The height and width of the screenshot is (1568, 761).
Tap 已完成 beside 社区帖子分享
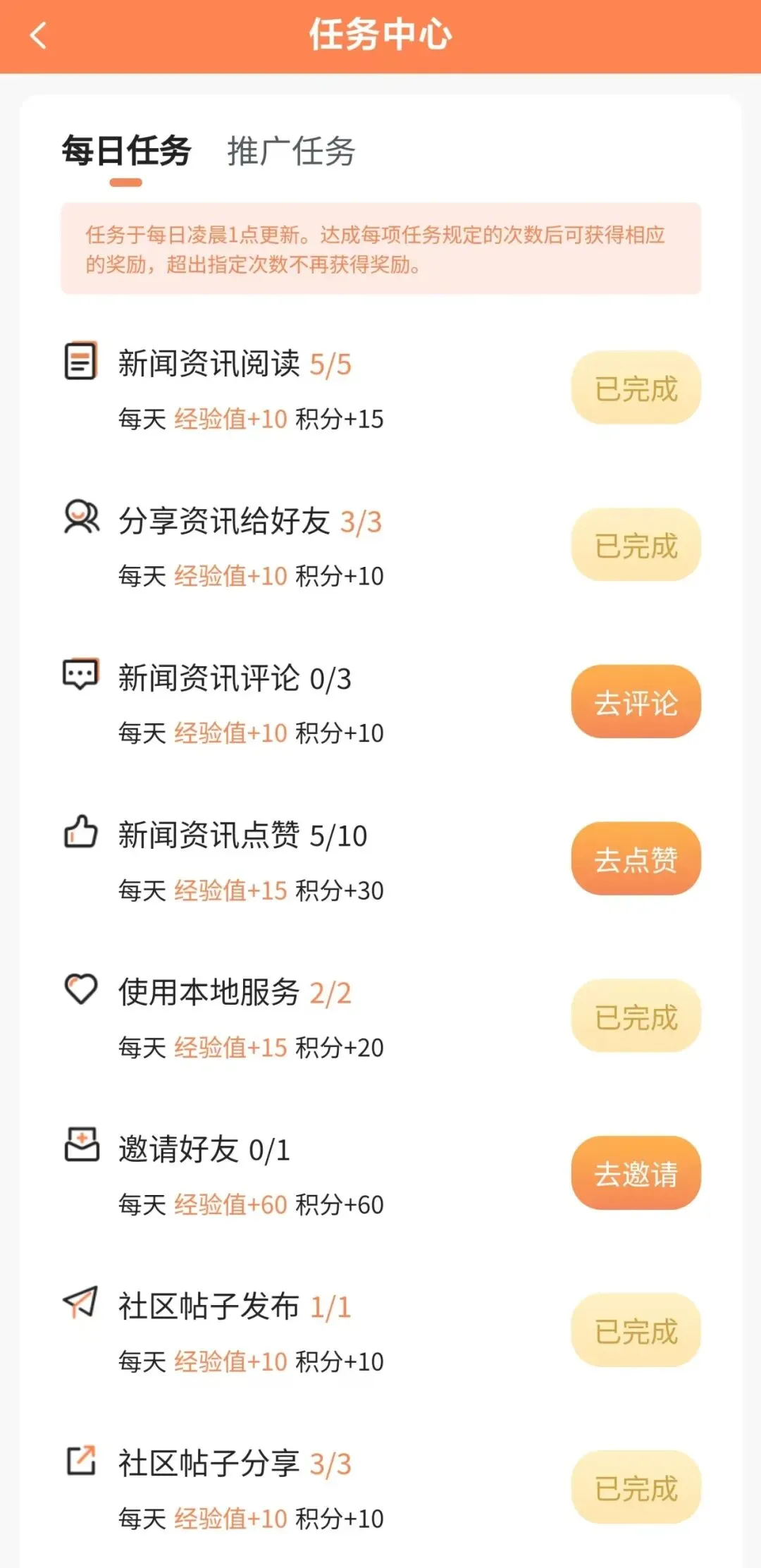636,1488
